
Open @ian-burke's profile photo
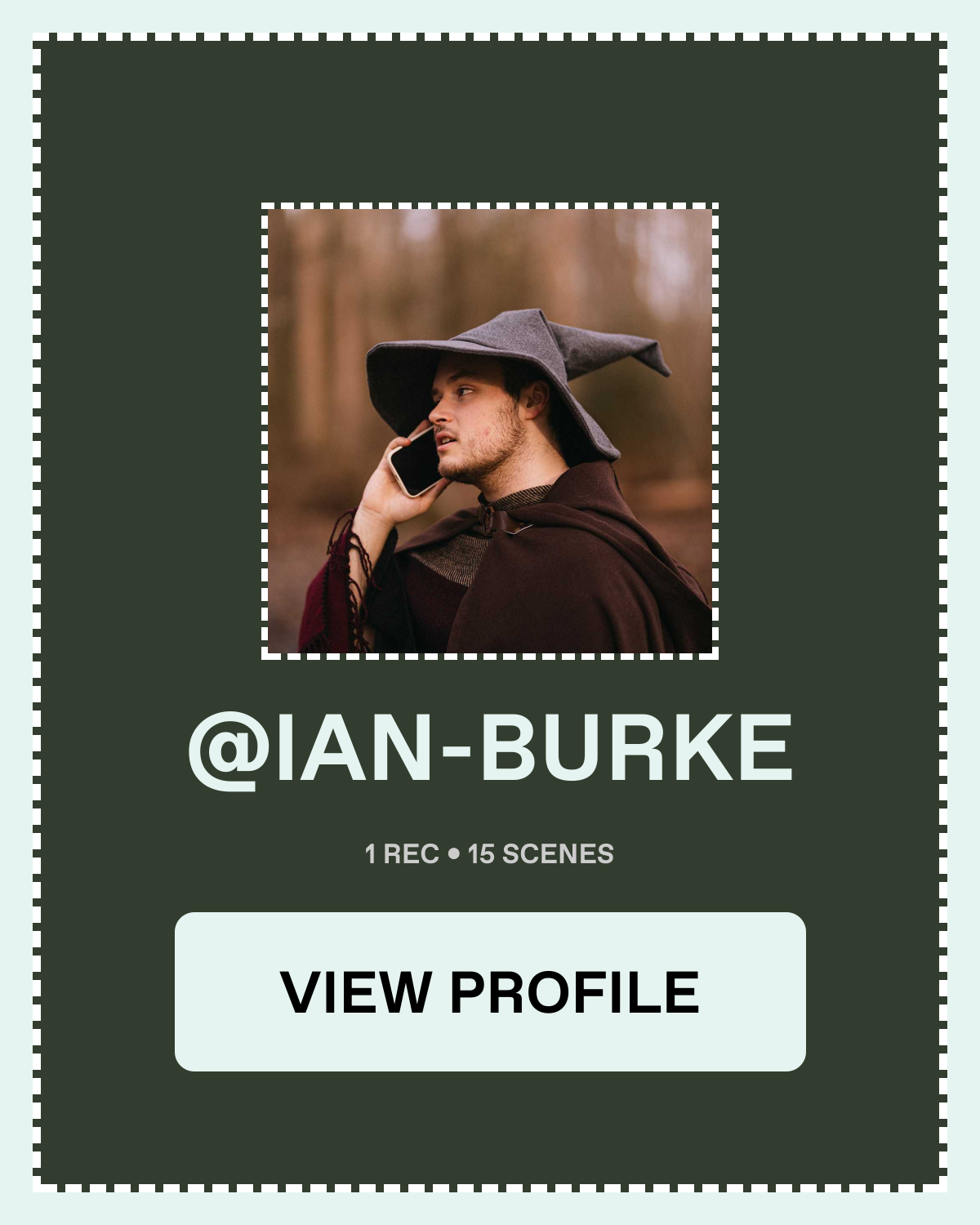[490, 431]
